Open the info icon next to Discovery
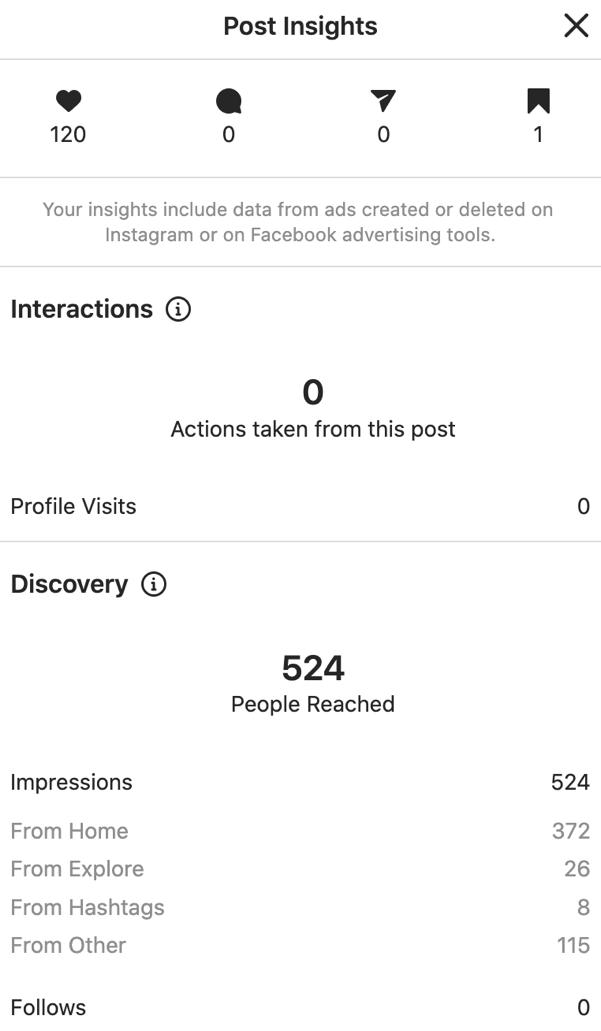The height and width of the screenshot is (1031, 601). click(154, 584)
